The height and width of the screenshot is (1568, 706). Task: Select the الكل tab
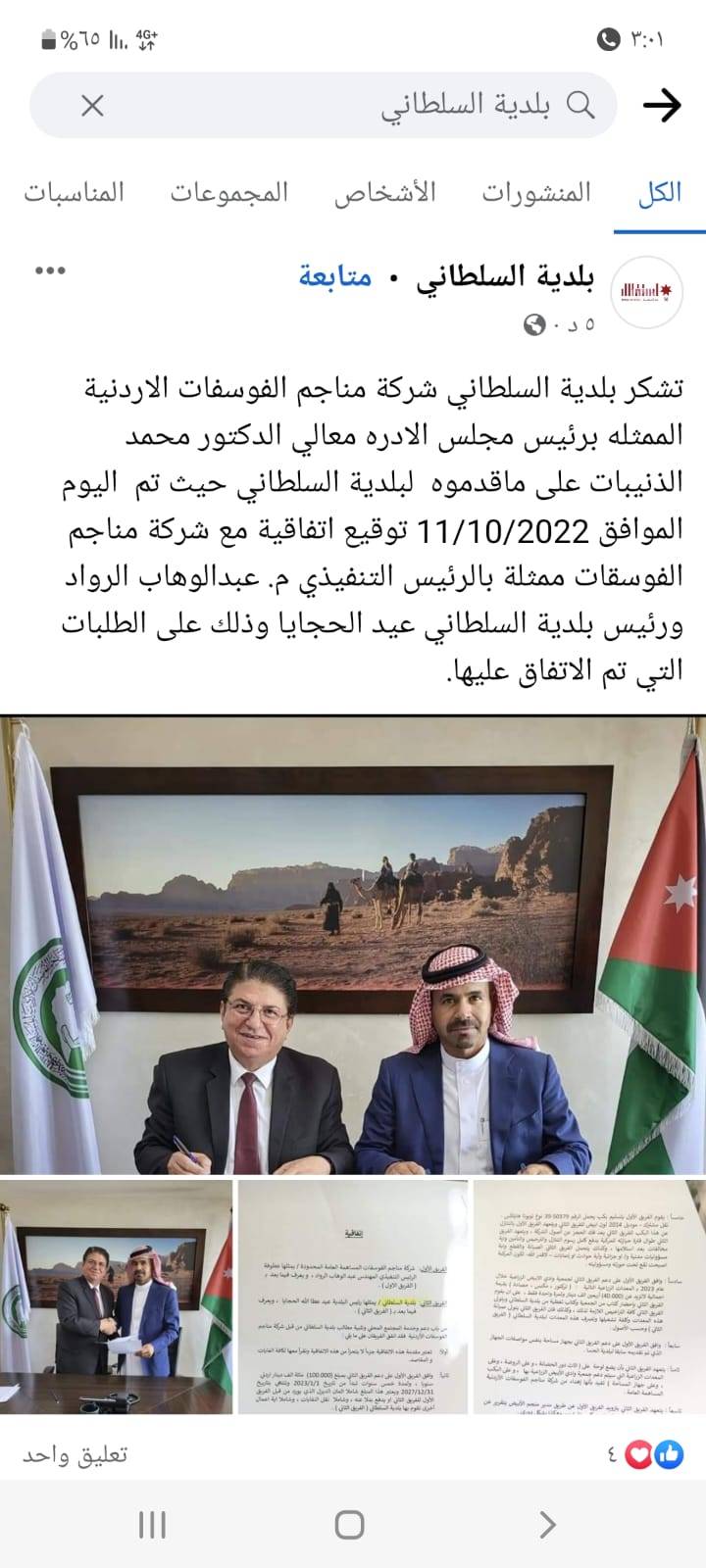[659, 192]
